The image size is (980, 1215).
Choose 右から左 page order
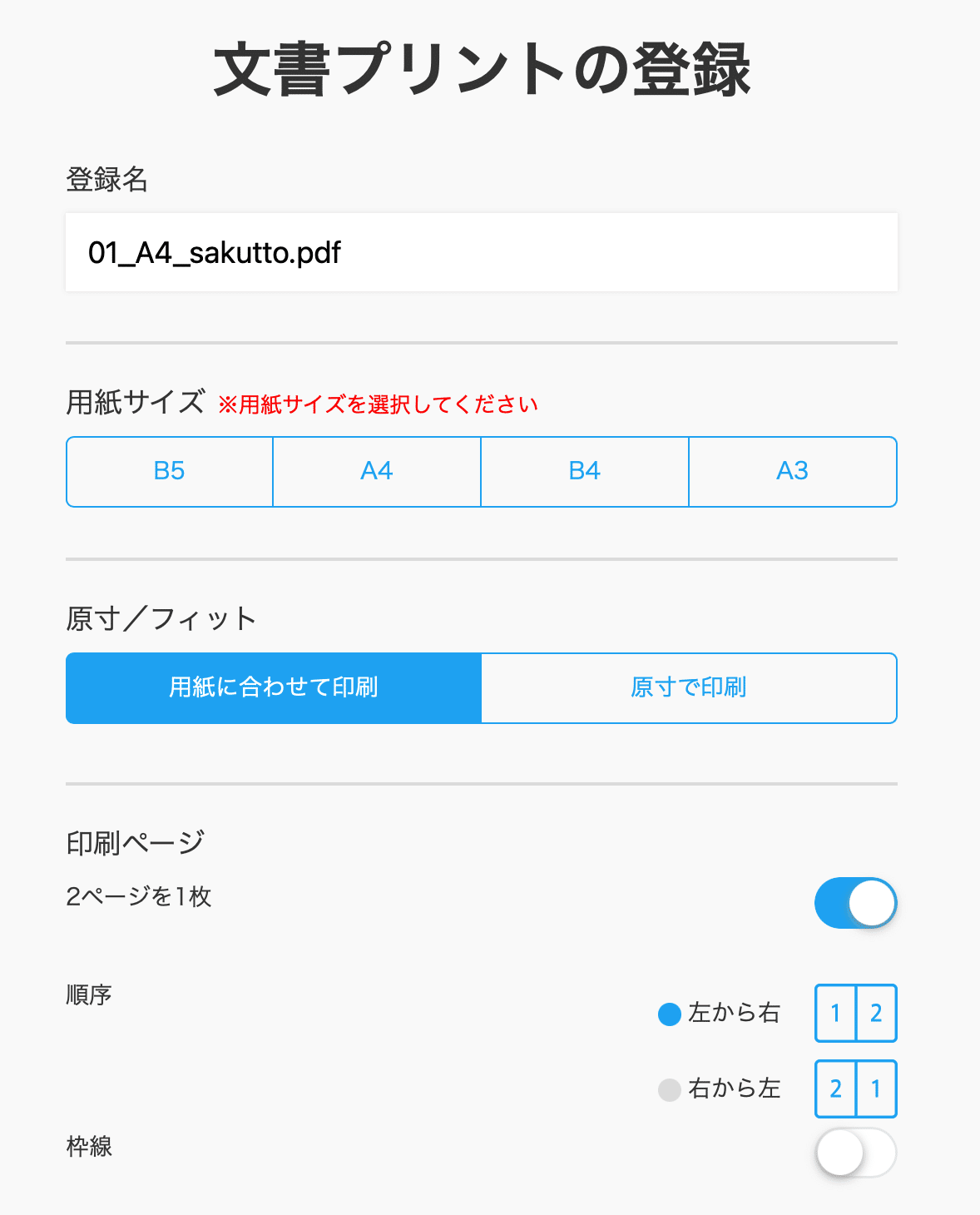pos(670,1089)
